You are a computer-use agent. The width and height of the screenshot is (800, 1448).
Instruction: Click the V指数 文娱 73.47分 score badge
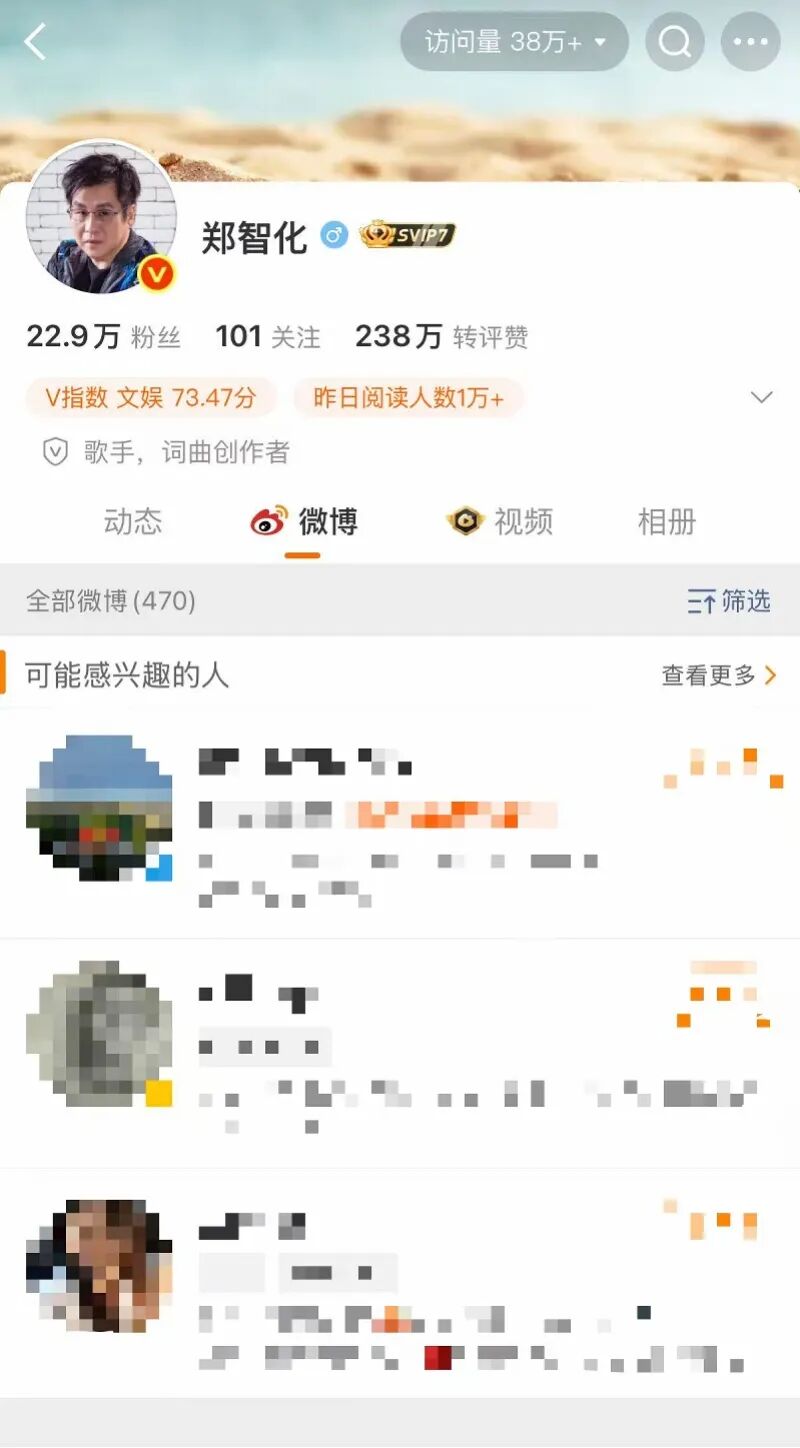(x=151, y=398)
